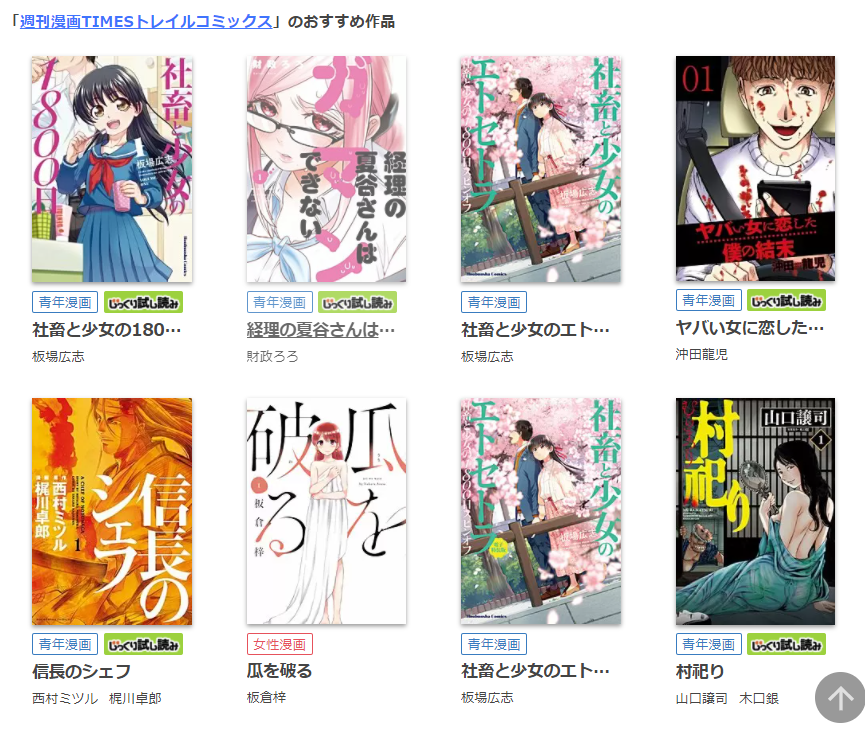This screenshot has width=865, height=737.
Task: Jump back to top with the arrow button
Action: [x=839, y=698]
